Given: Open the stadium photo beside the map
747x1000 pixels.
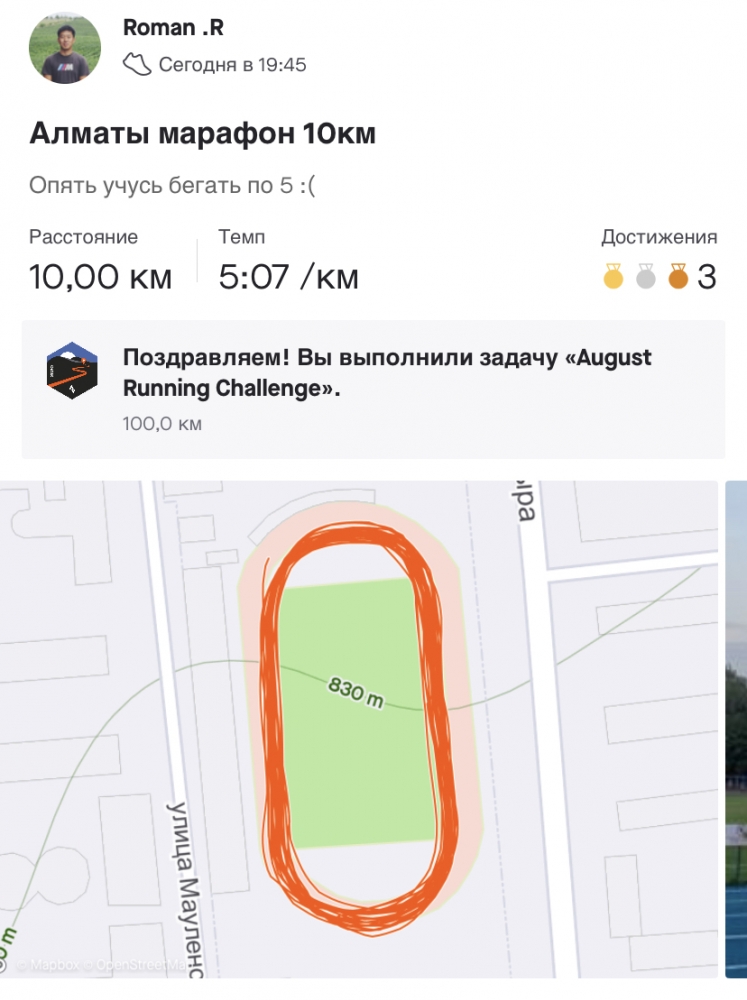Looking at the screenshot, I should 736,730.
